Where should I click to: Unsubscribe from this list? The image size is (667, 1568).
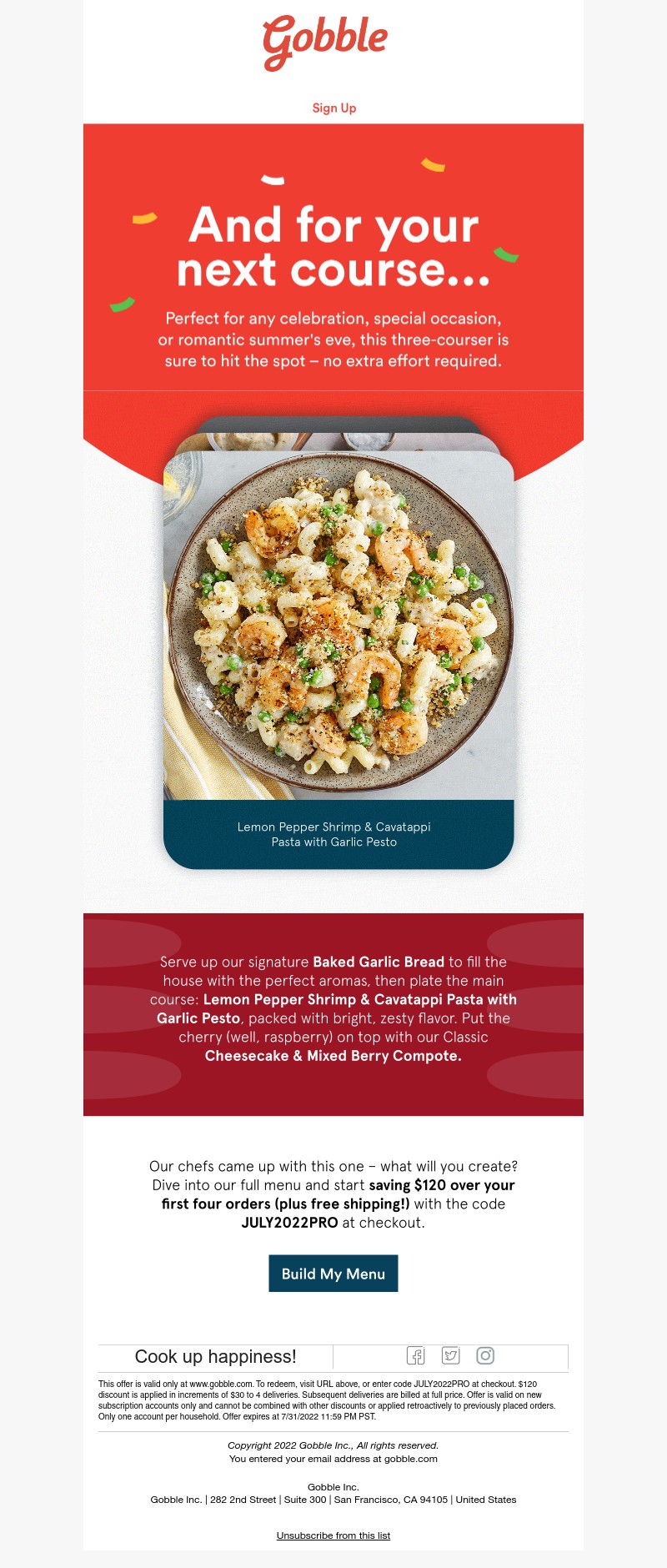(333, 1535)
